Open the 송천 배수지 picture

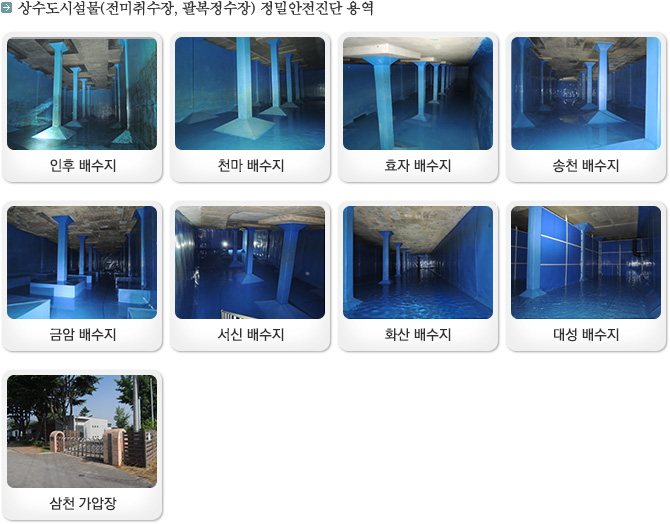(x=586, y=94)
